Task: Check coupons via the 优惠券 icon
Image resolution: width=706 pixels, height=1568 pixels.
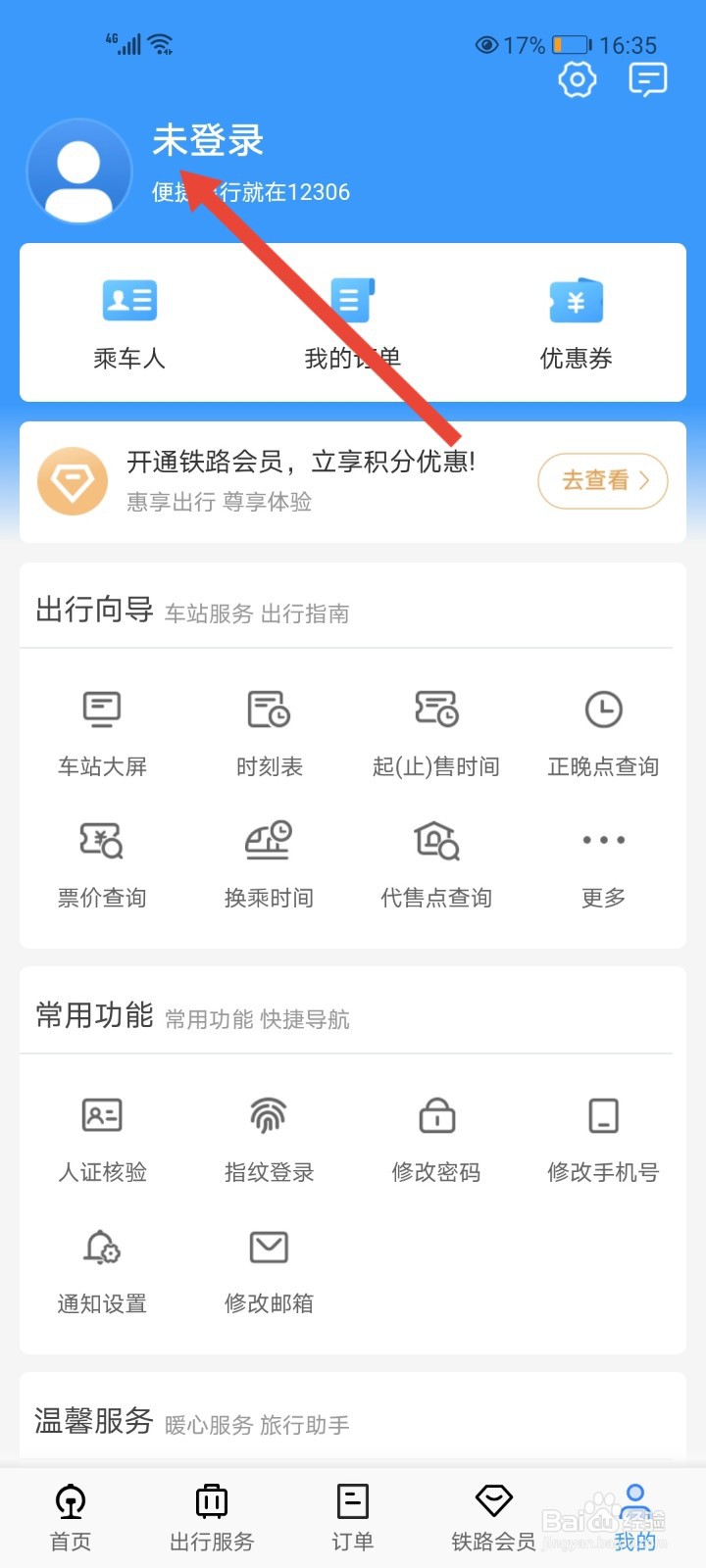Action: point(577,323)
